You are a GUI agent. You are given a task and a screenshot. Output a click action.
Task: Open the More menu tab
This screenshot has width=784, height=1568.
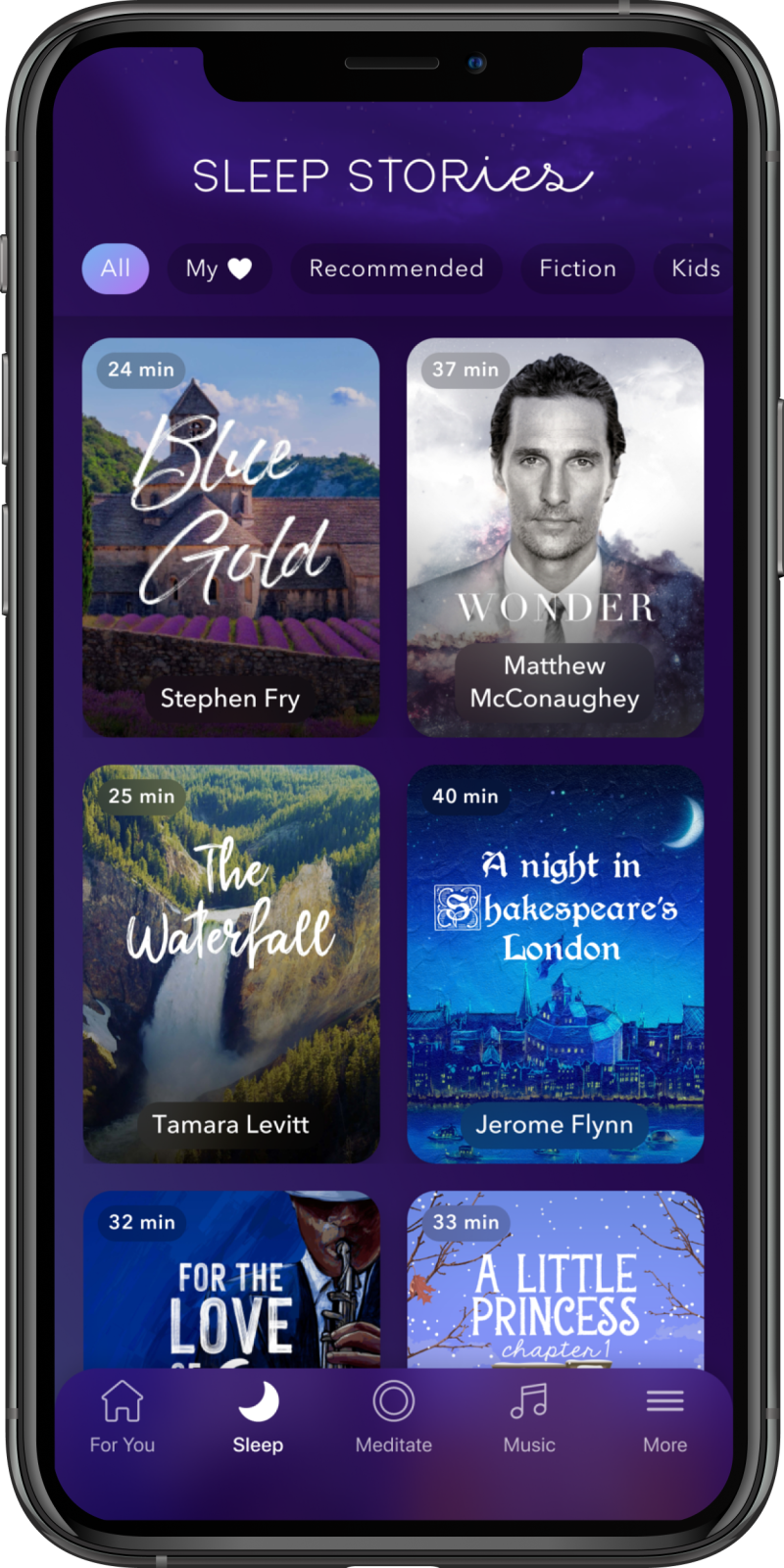(x=664, y=1416)
